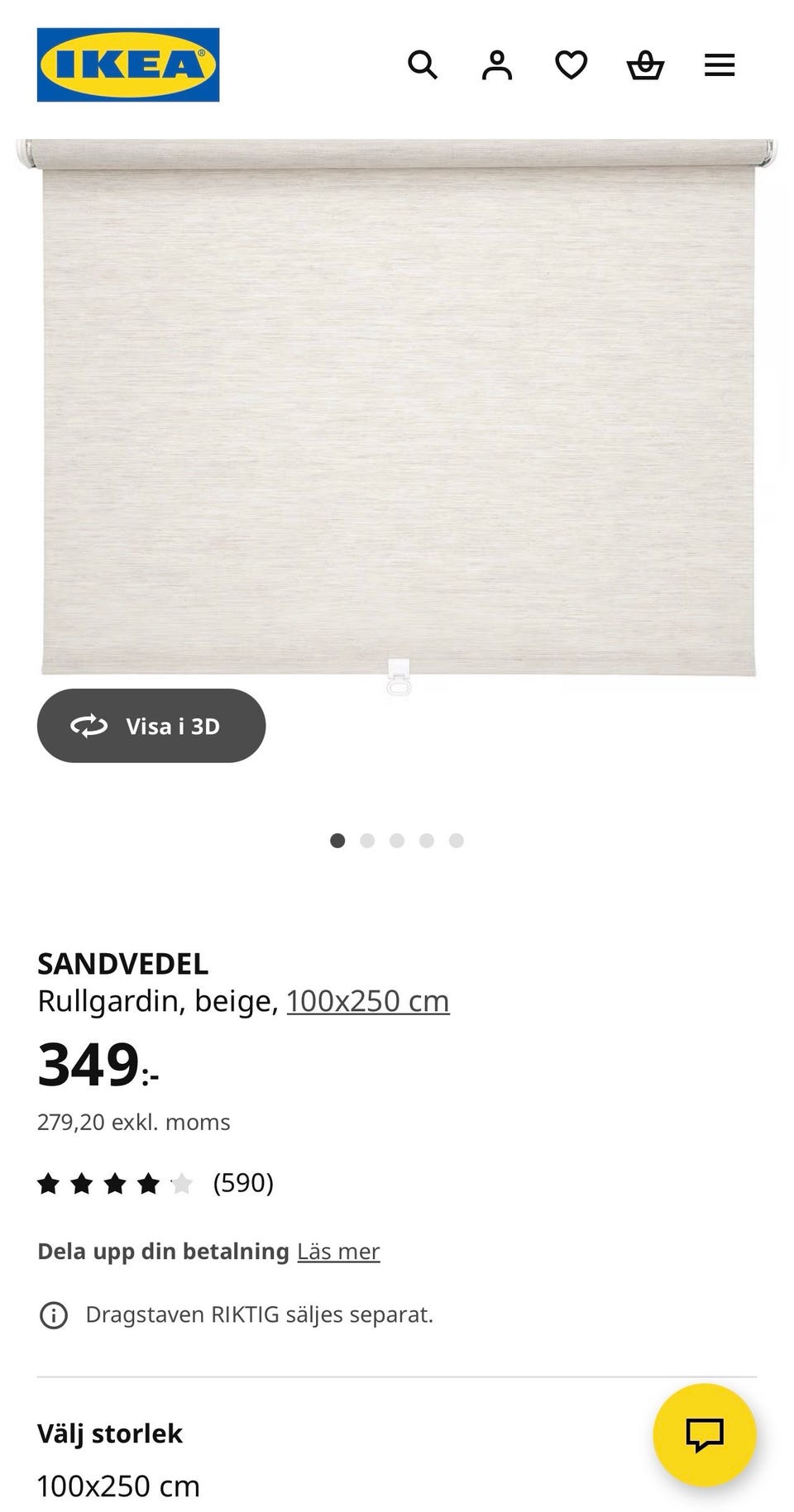Click the roller blind product image
Screen dimensions: 794x1512
(397, 405)
